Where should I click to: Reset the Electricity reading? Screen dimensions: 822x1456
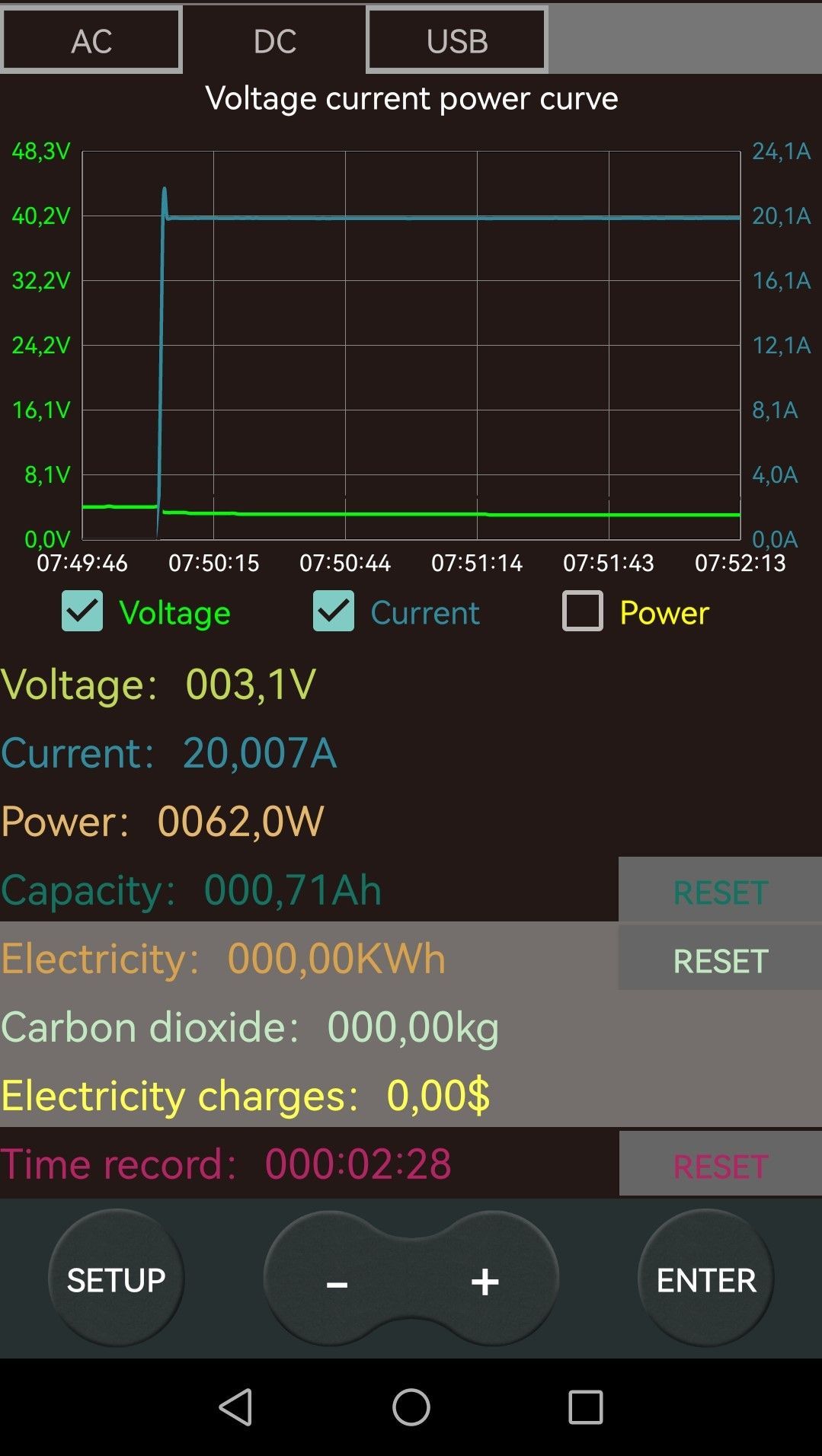(x=720, y=959)
